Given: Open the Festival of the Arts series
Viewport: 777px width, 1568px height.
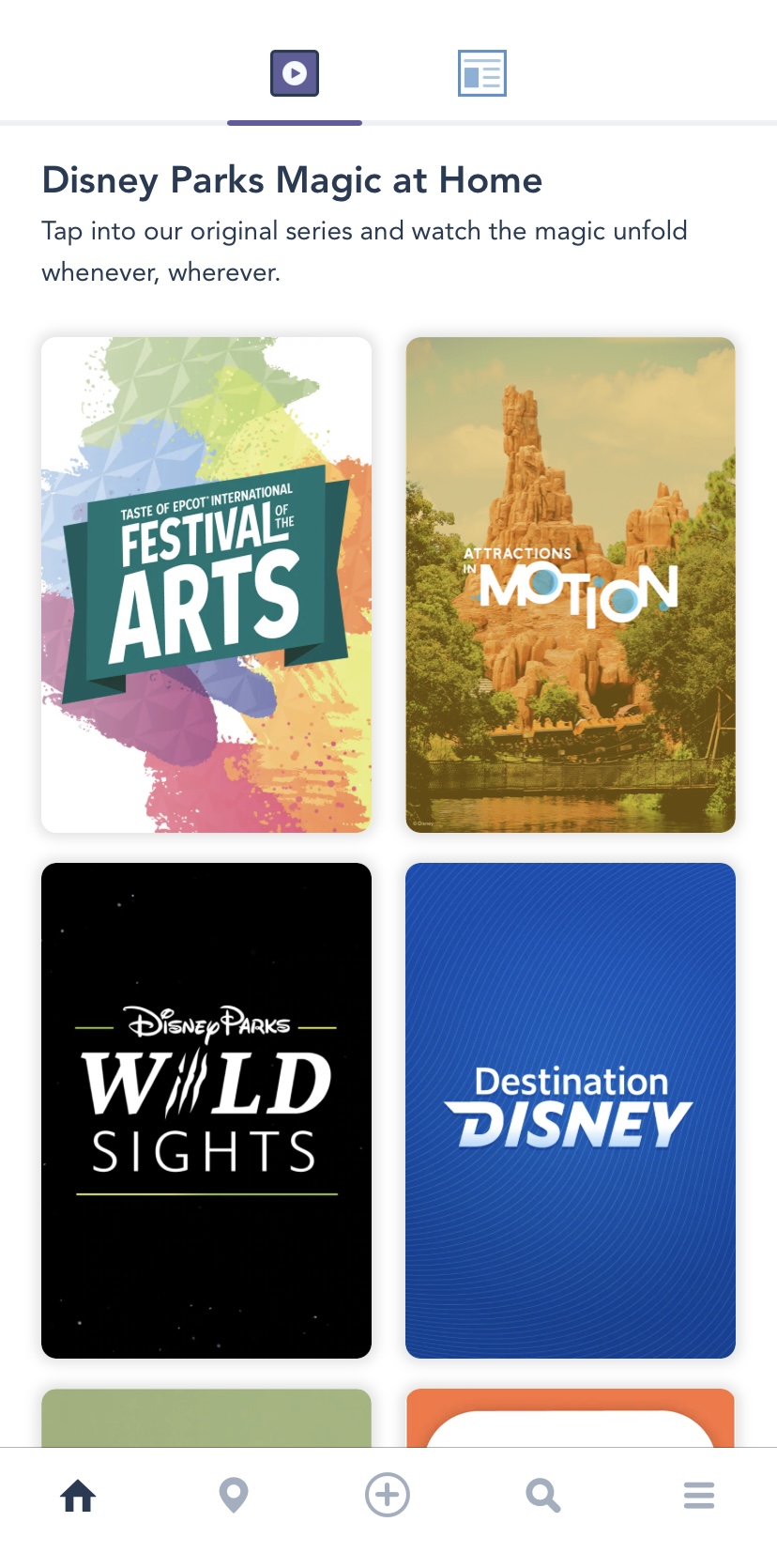Looking at the screenshot, I should [206, 584].
